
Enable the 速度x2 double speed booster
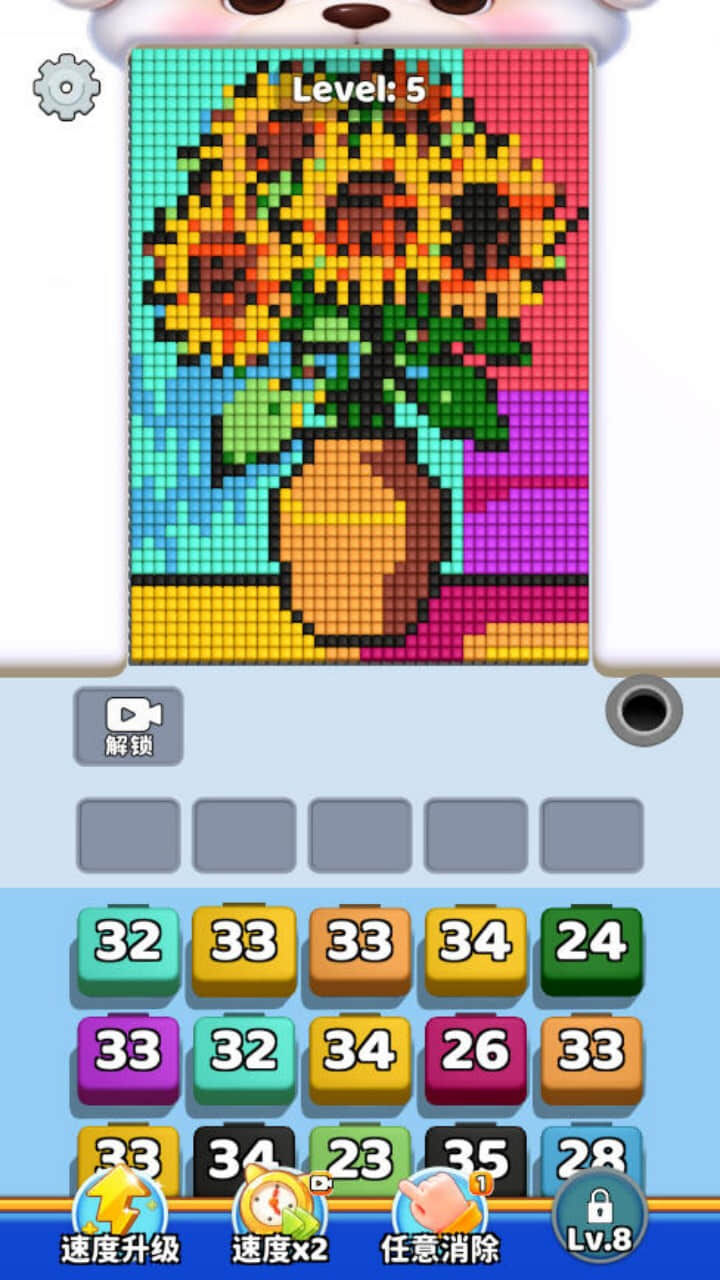coord(280,1217)
